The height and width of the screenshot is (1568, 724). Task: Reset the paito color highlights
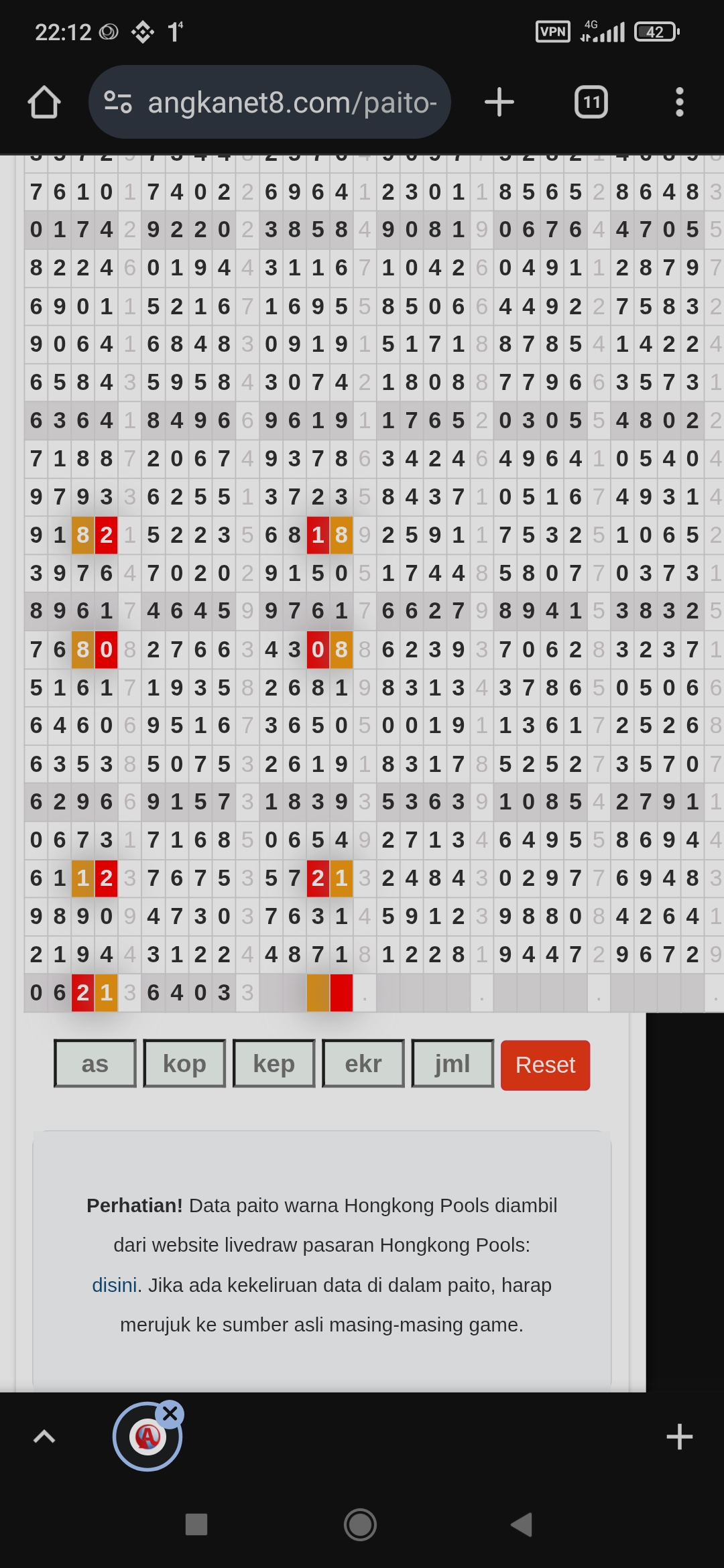546,1065
